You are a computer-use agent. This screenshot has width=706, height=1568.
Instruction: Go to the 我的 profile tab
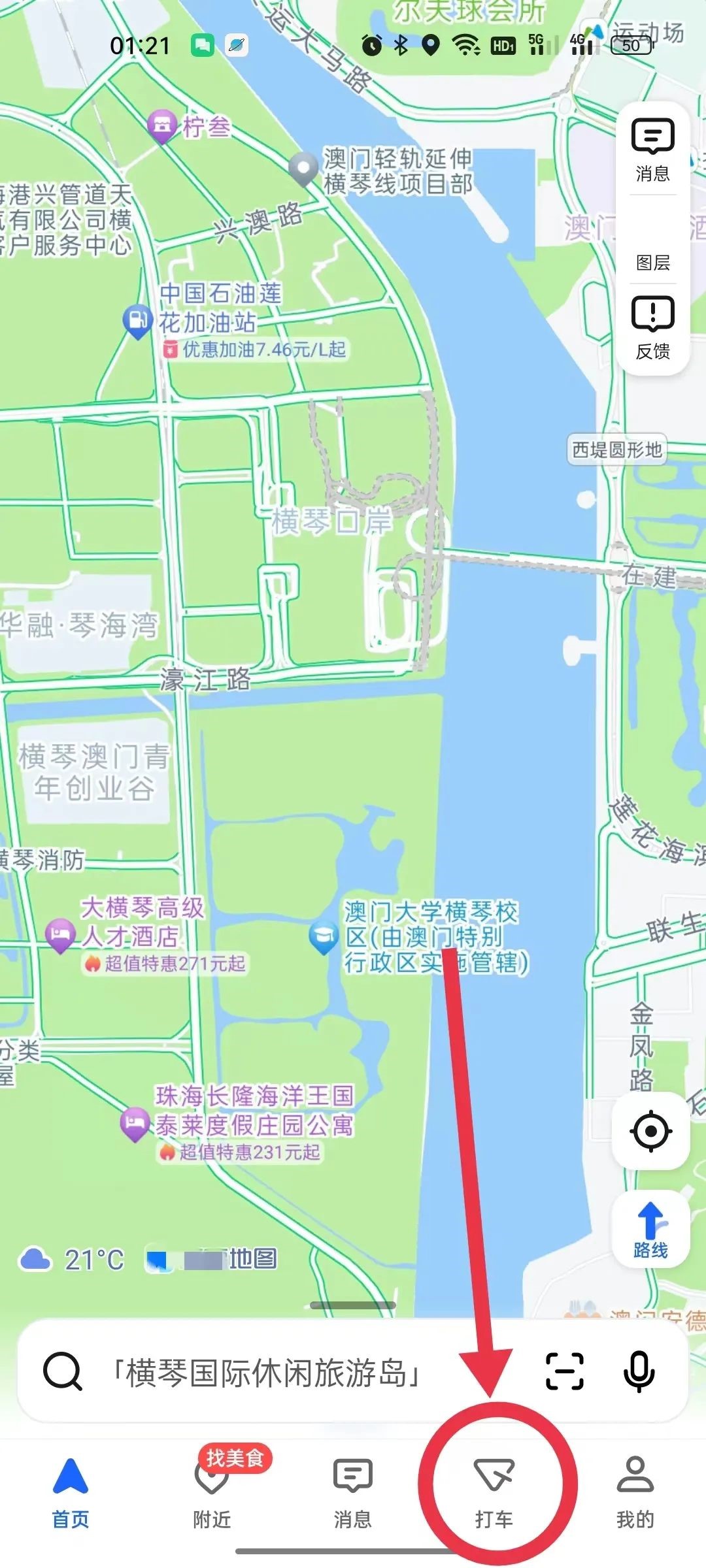pos(635,1495)
